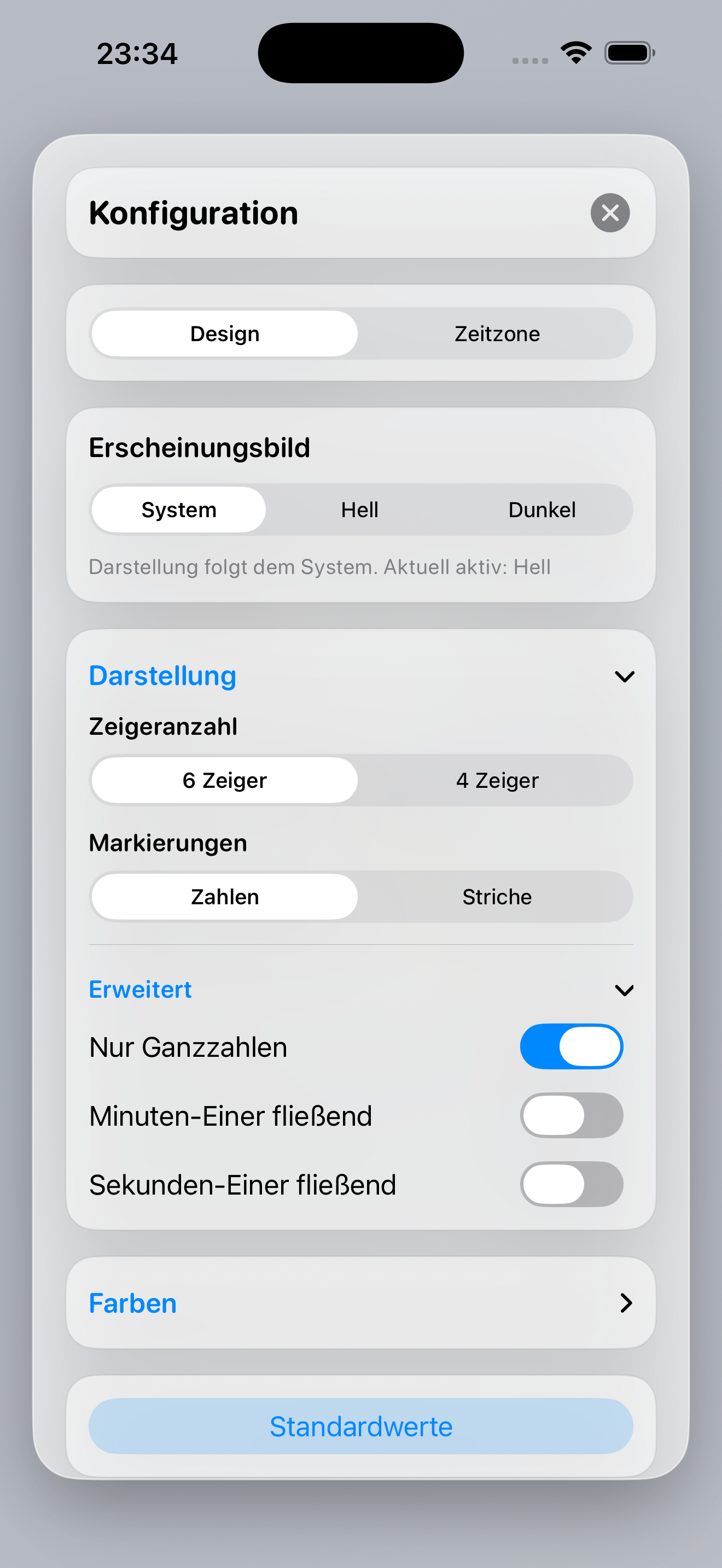The height and width of the screenshot is (1568, 722).
Task: Select the Design tab
Action: (225, 334)
